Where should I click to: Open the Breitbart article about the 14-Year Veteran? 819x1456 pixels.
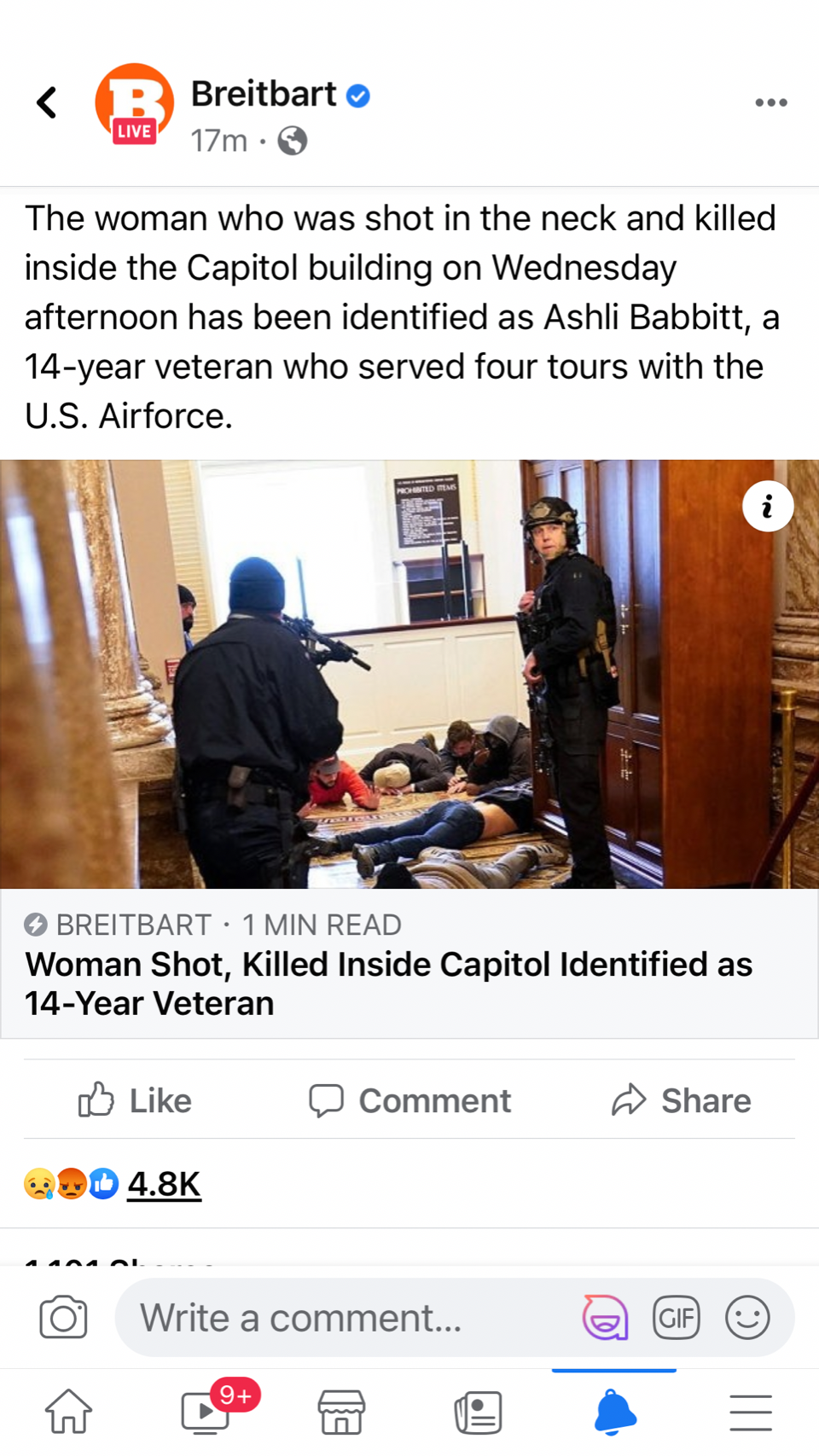pyautogui.click(x=388, y=983)
